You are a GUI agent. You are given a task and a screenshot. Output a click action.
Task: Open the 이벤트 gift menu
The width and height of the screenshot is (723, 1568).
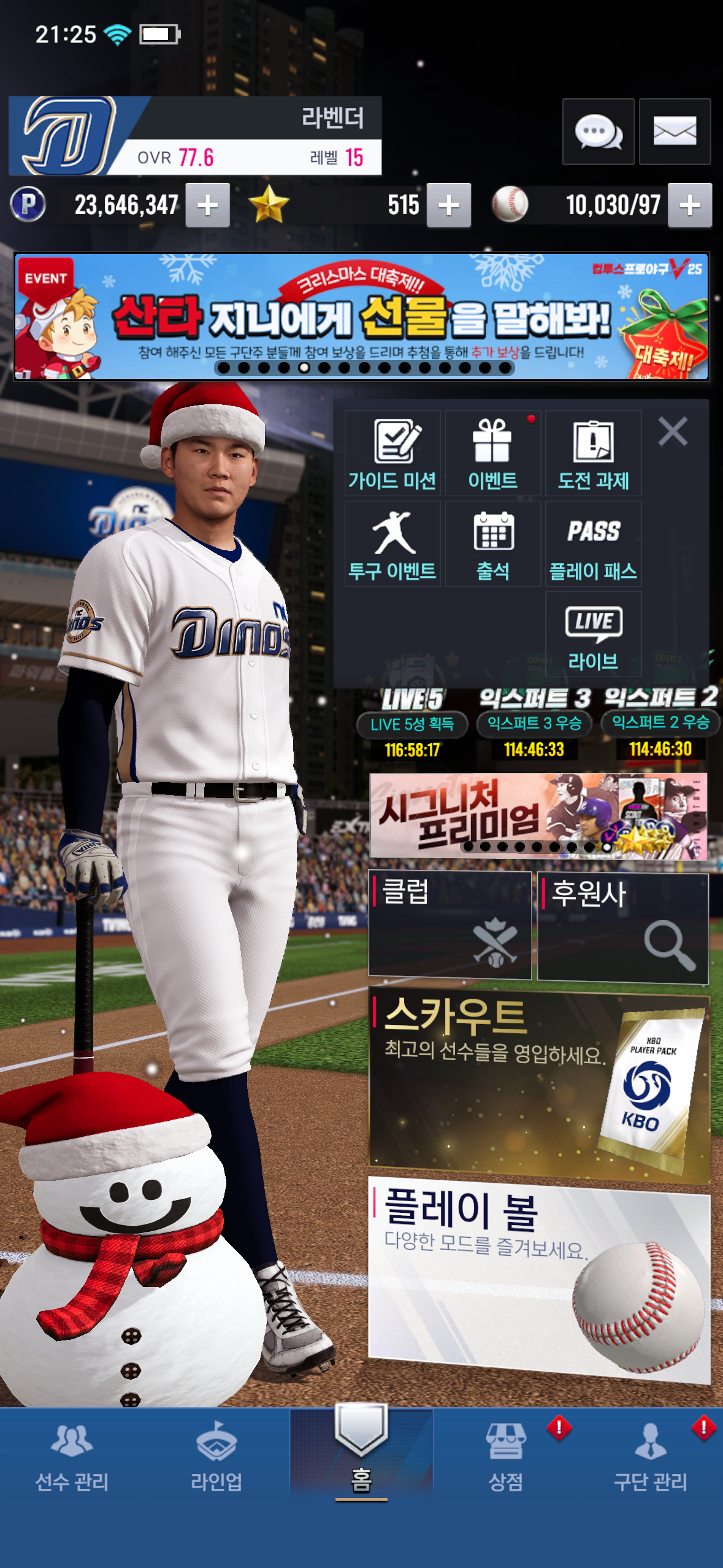coord(493,453)
